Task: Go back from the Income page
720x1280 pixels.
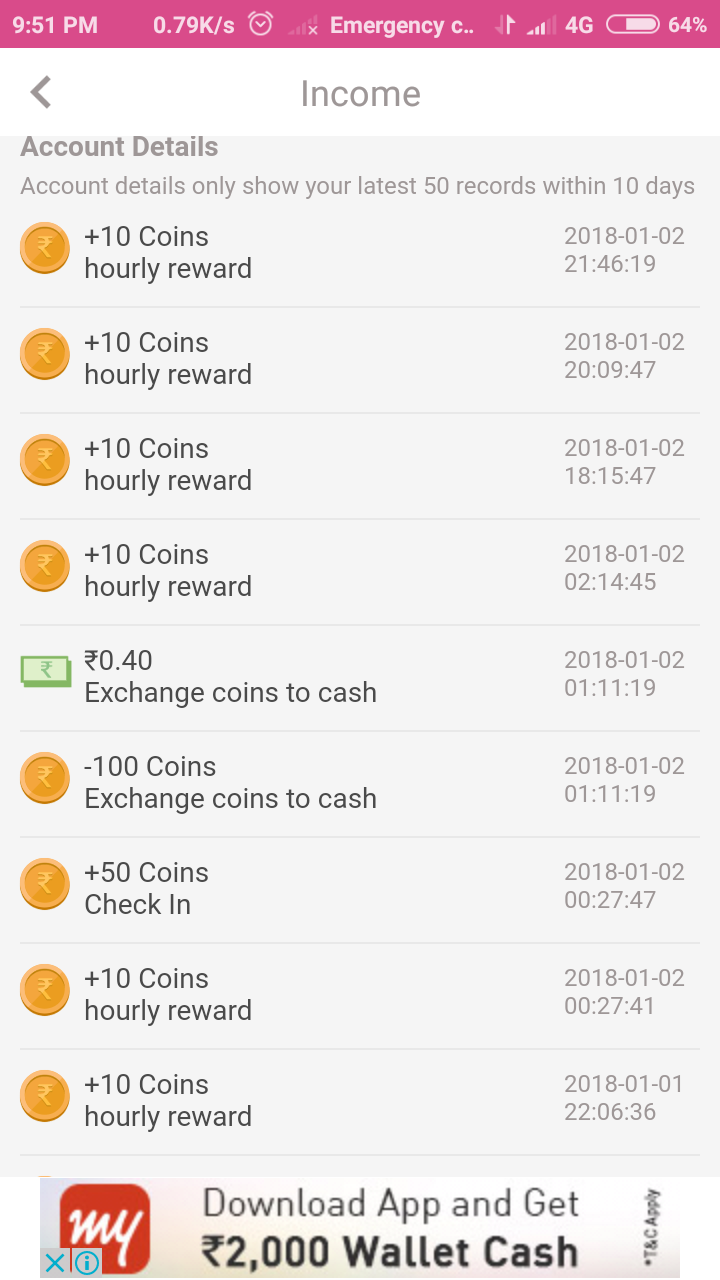Action: pyautogui.click(x=41, y=93)
